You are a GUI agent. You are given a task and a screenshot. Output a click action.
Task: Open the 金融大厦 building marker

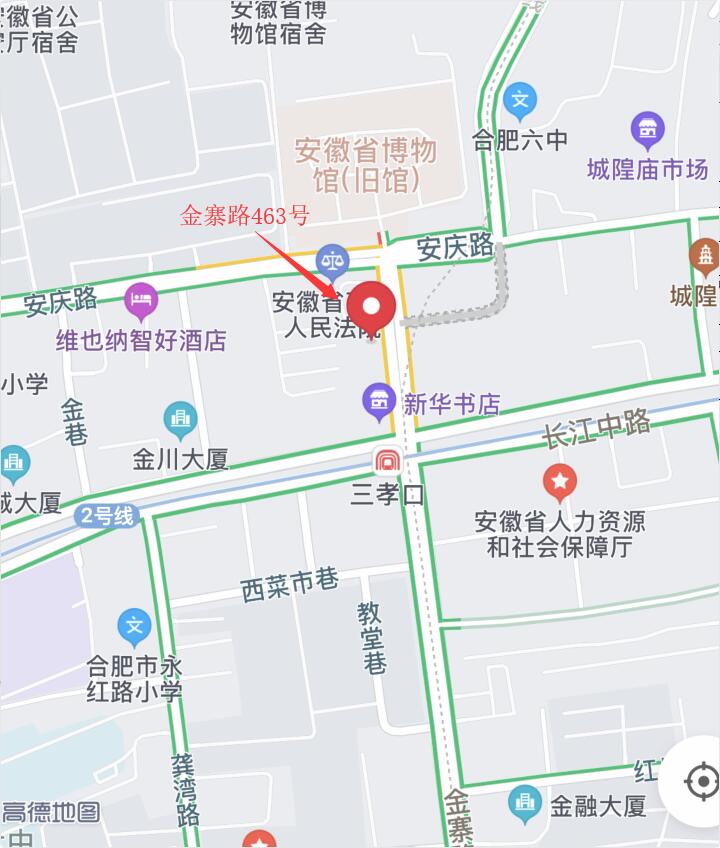coord(524,801)
